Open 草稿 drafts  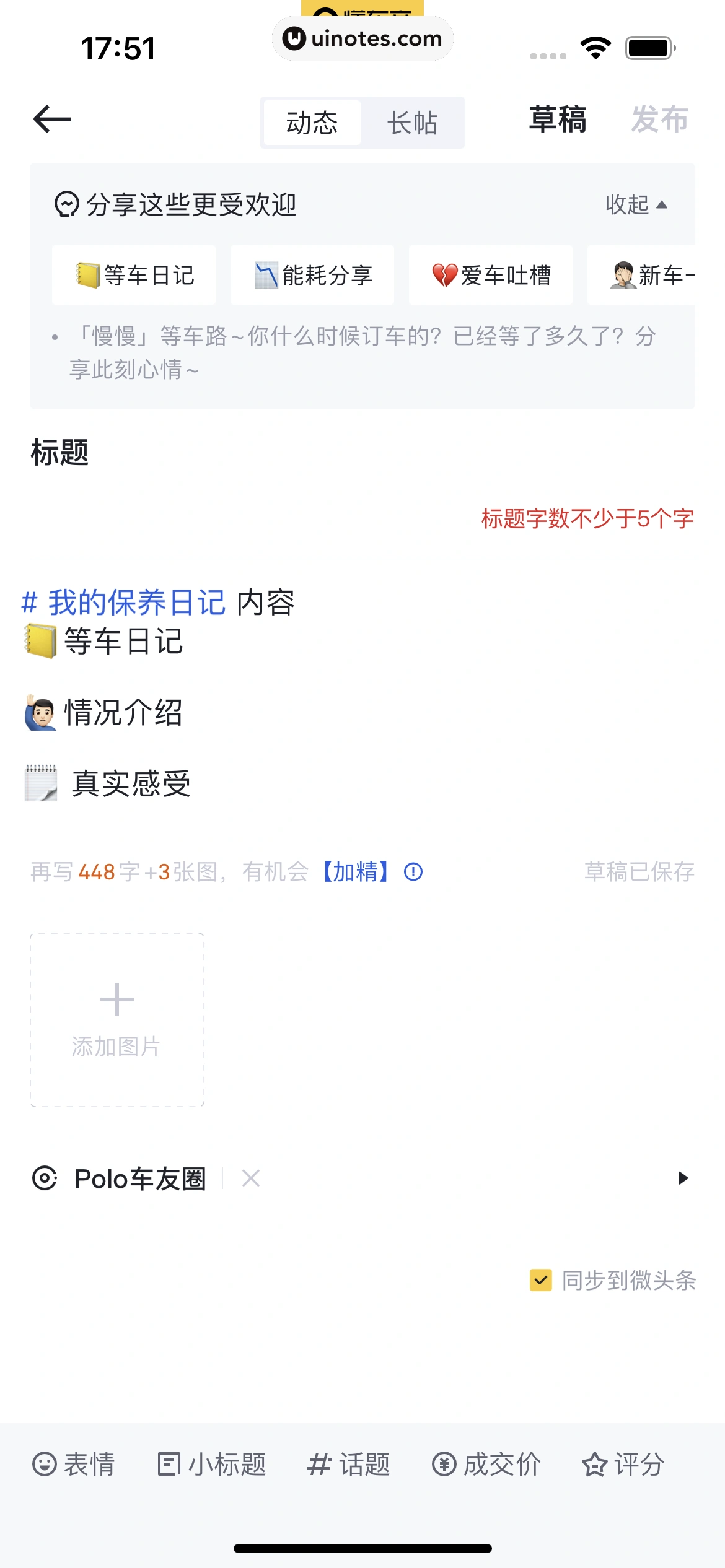557,120
